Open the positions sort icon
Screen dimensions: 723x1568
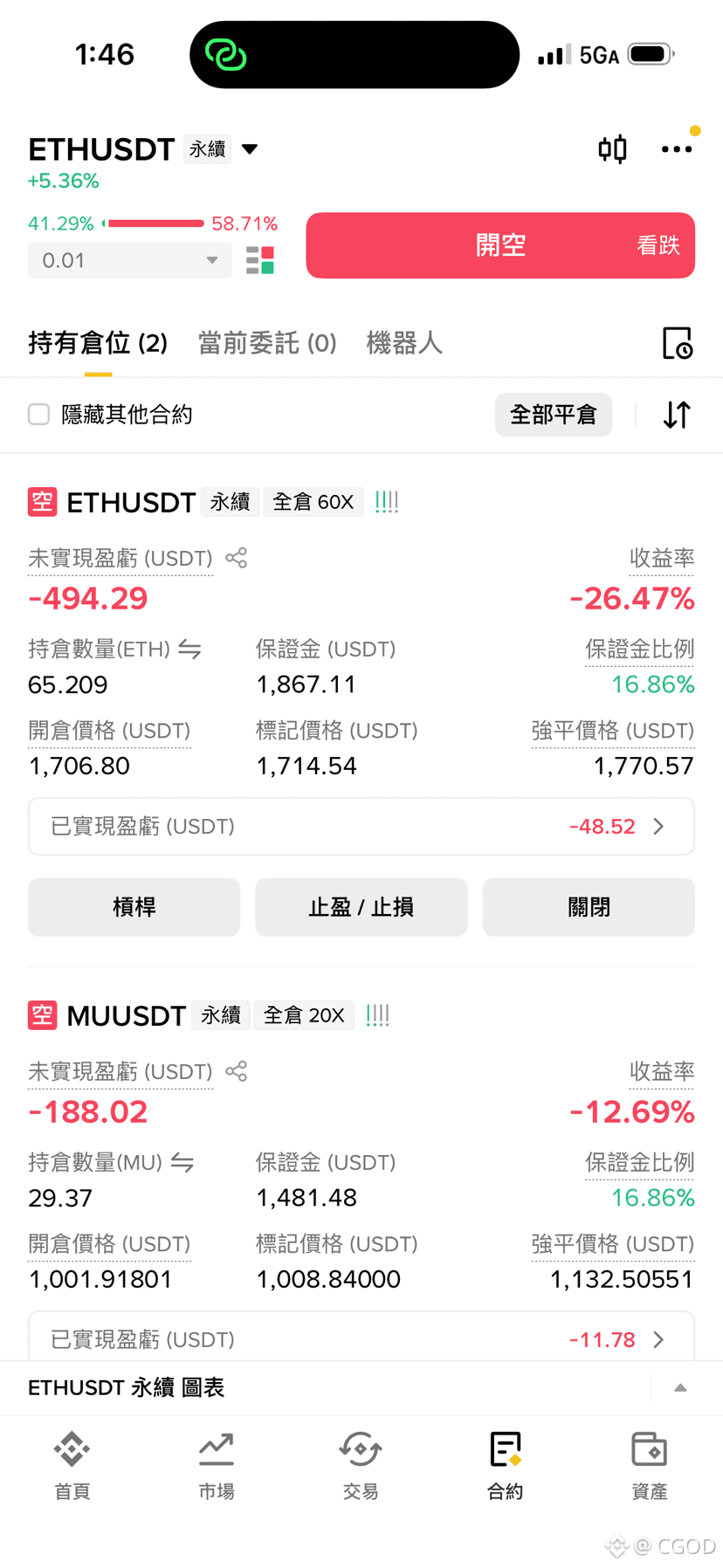pos(677,414)
